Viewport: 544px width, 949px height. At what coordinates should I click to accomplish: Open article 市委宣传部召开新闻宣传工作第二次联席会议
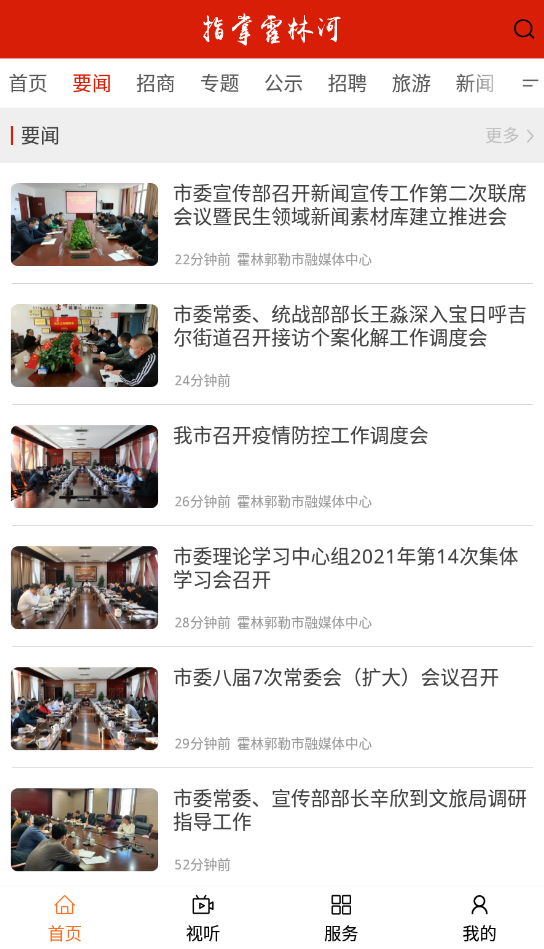[x=272, y=224]
